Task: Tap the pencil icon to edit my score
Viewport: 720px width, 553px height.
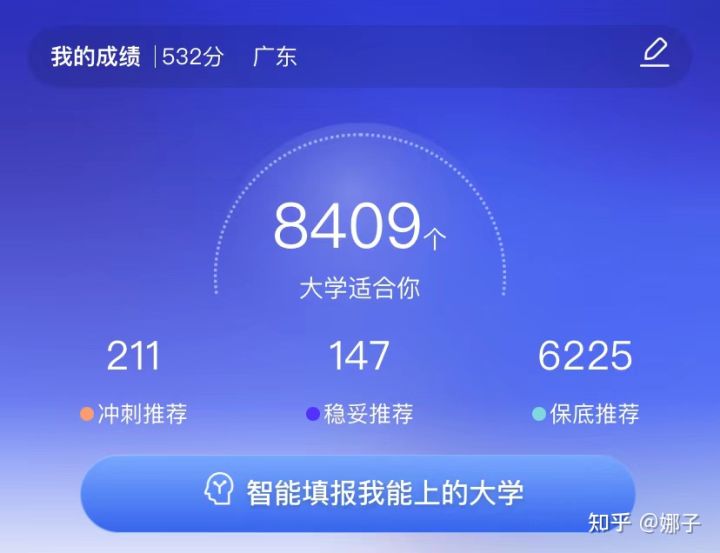Action: (654, 52)
